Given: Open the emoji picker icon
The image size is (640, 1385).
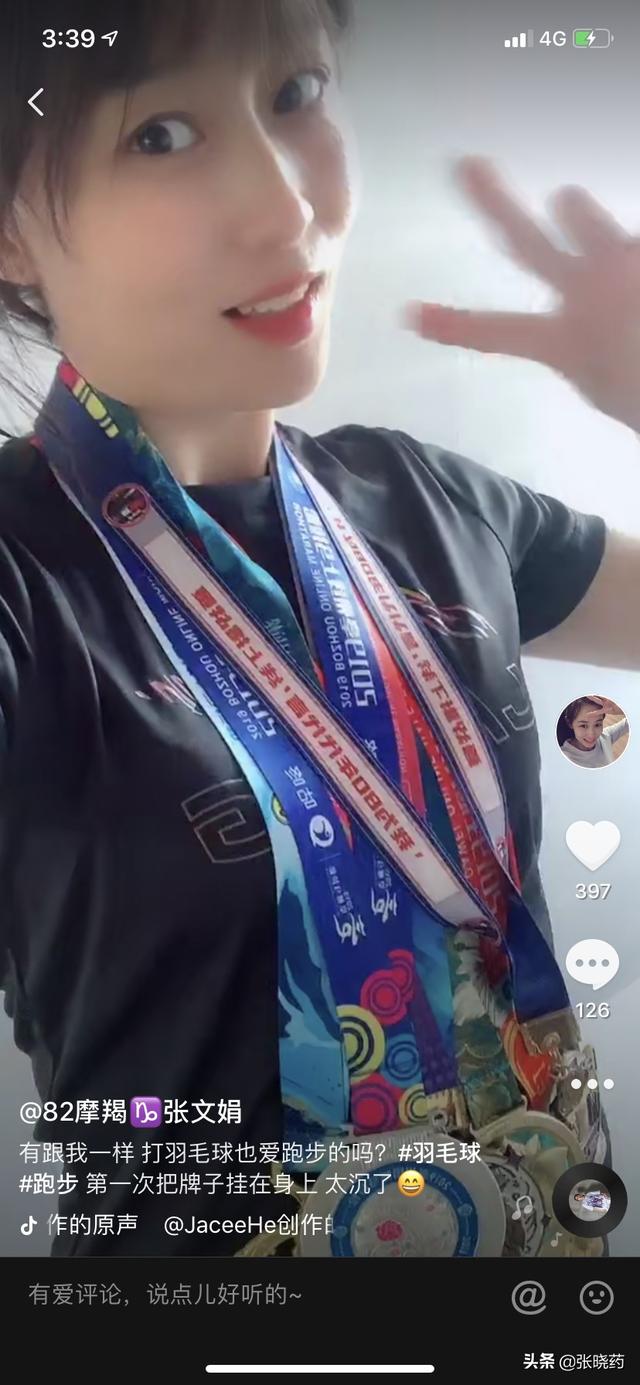Looking at the screenshot, I should coord(596,1297).
